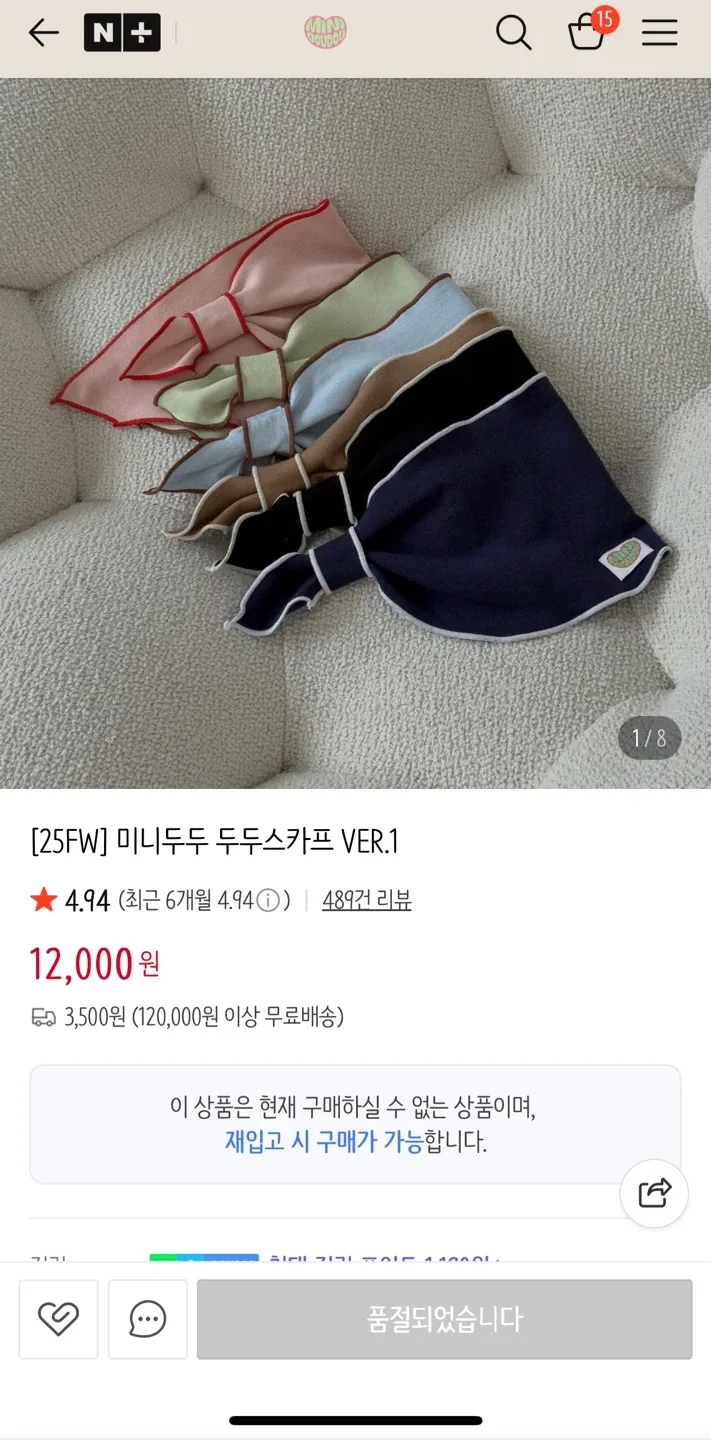Open the scarf product photo

click(x=355, y=433)
